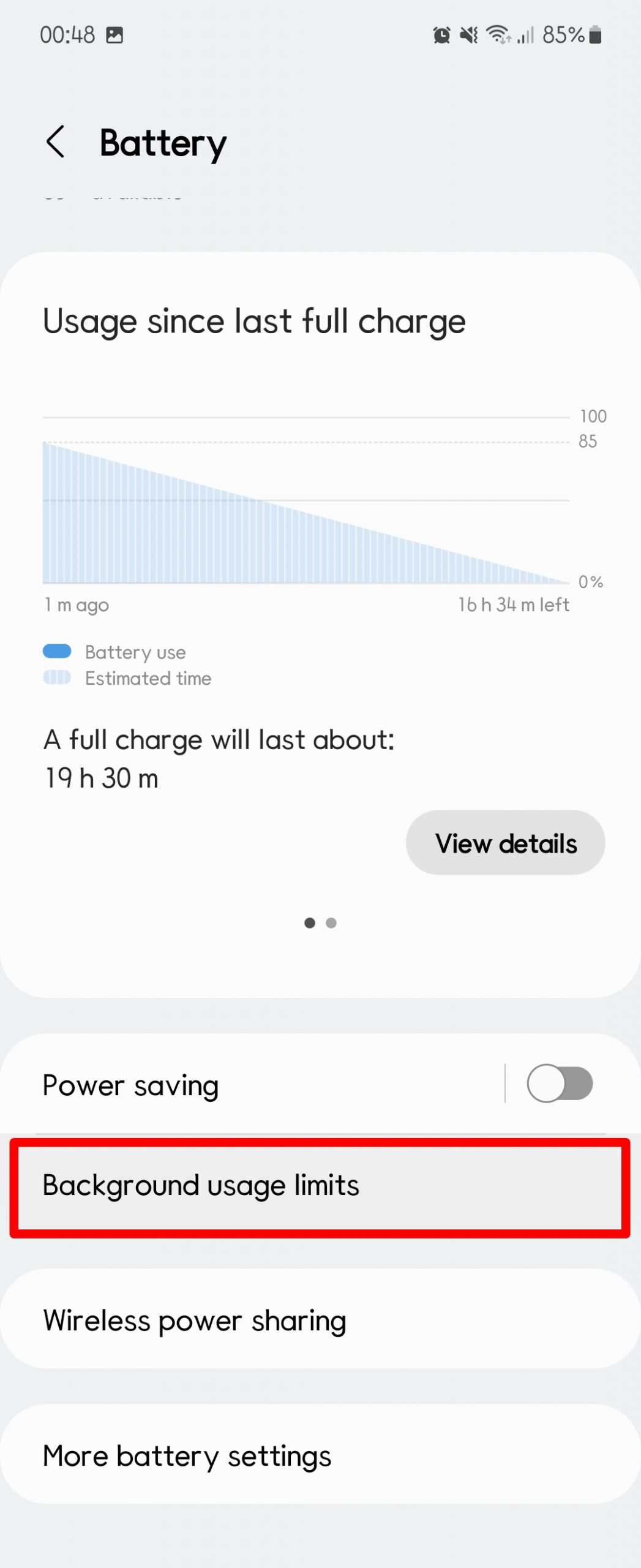Jump to the second usage page dot
The image size is (641, 1568).
pyautogui.click(x=331, y=923)
